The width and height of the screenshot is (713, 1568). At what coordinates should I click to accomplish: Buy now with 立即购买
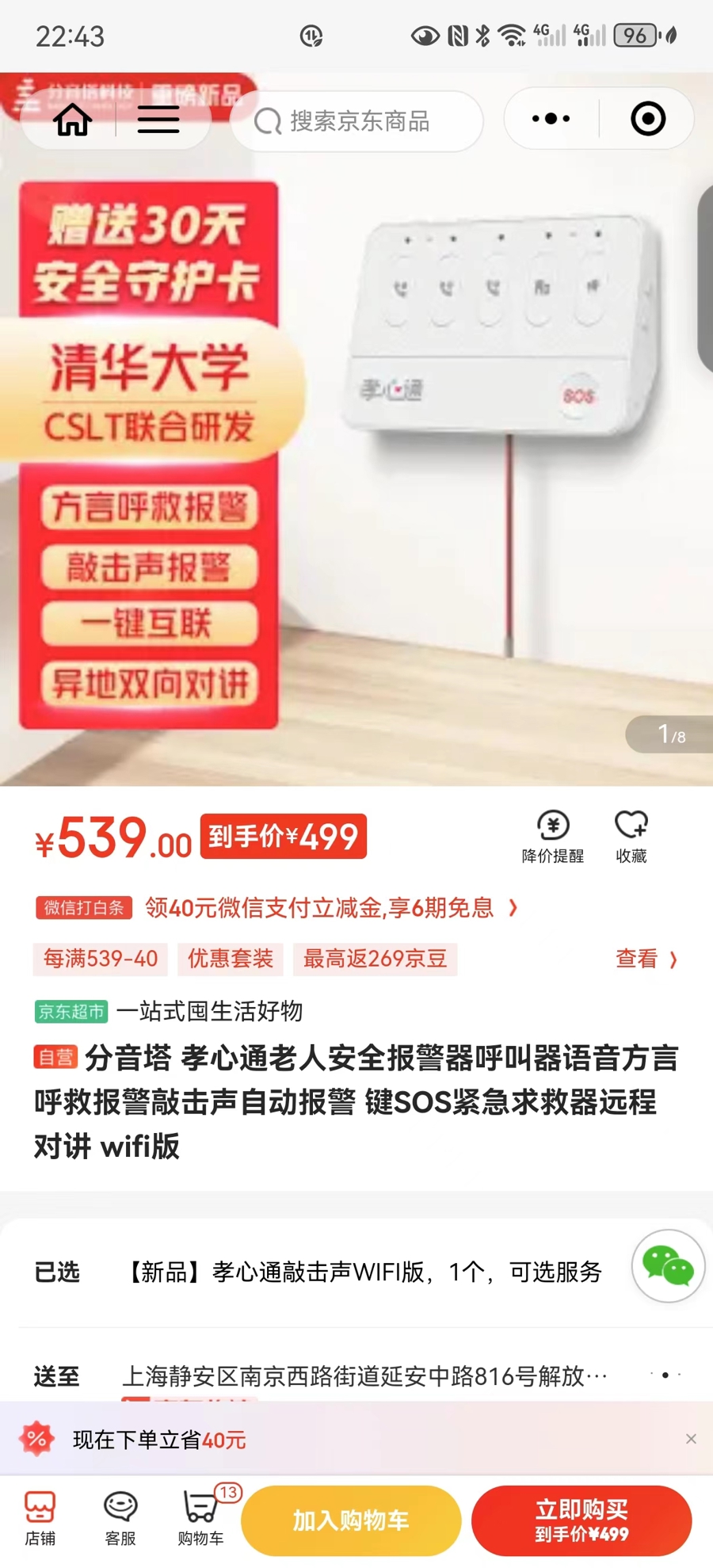pyautogui.click(x=581, y=1520)
